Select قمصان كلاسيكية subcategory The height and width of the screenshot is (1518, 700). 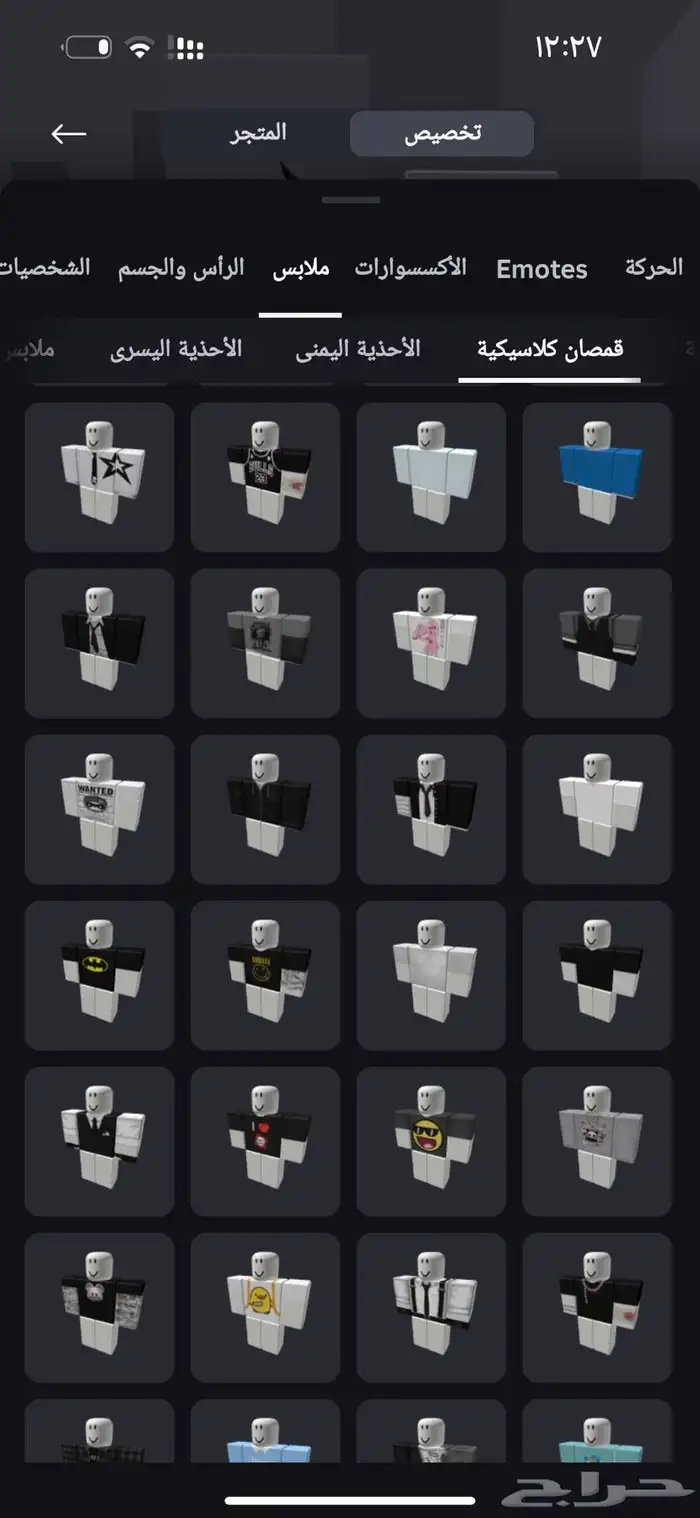pos(550,349)
